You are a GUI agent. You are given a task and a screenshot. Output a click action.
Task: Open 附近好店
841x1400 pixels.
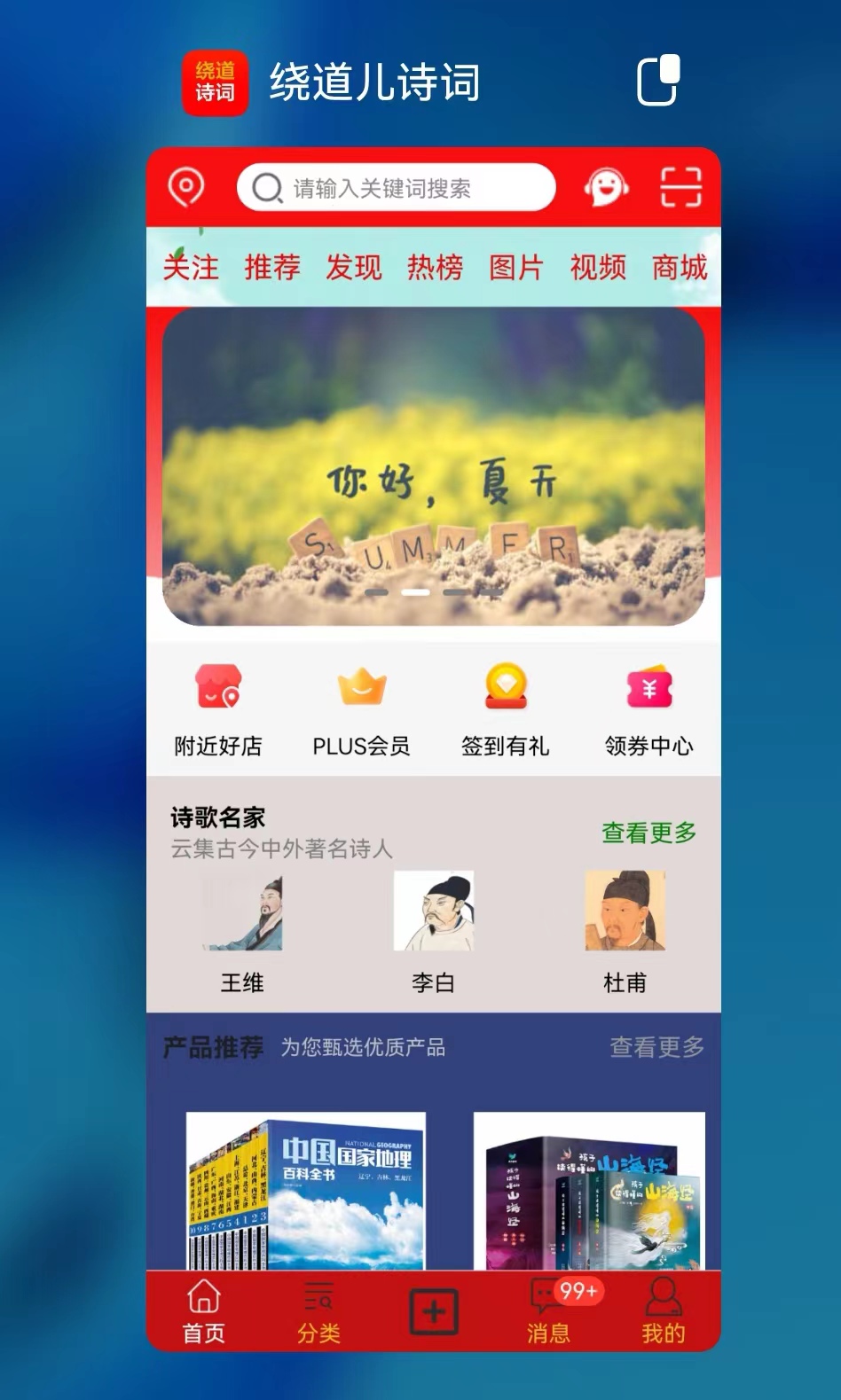(x=218, y=711)
